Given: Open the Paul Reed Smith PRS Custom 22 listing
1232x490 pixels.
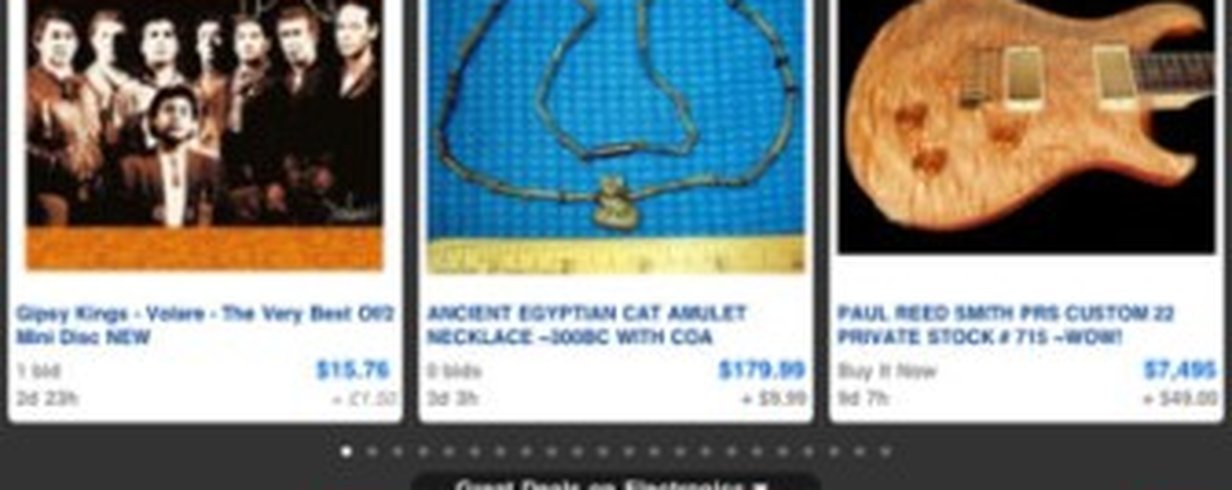Looking at the screenshot, I should tap(1005, 325).
